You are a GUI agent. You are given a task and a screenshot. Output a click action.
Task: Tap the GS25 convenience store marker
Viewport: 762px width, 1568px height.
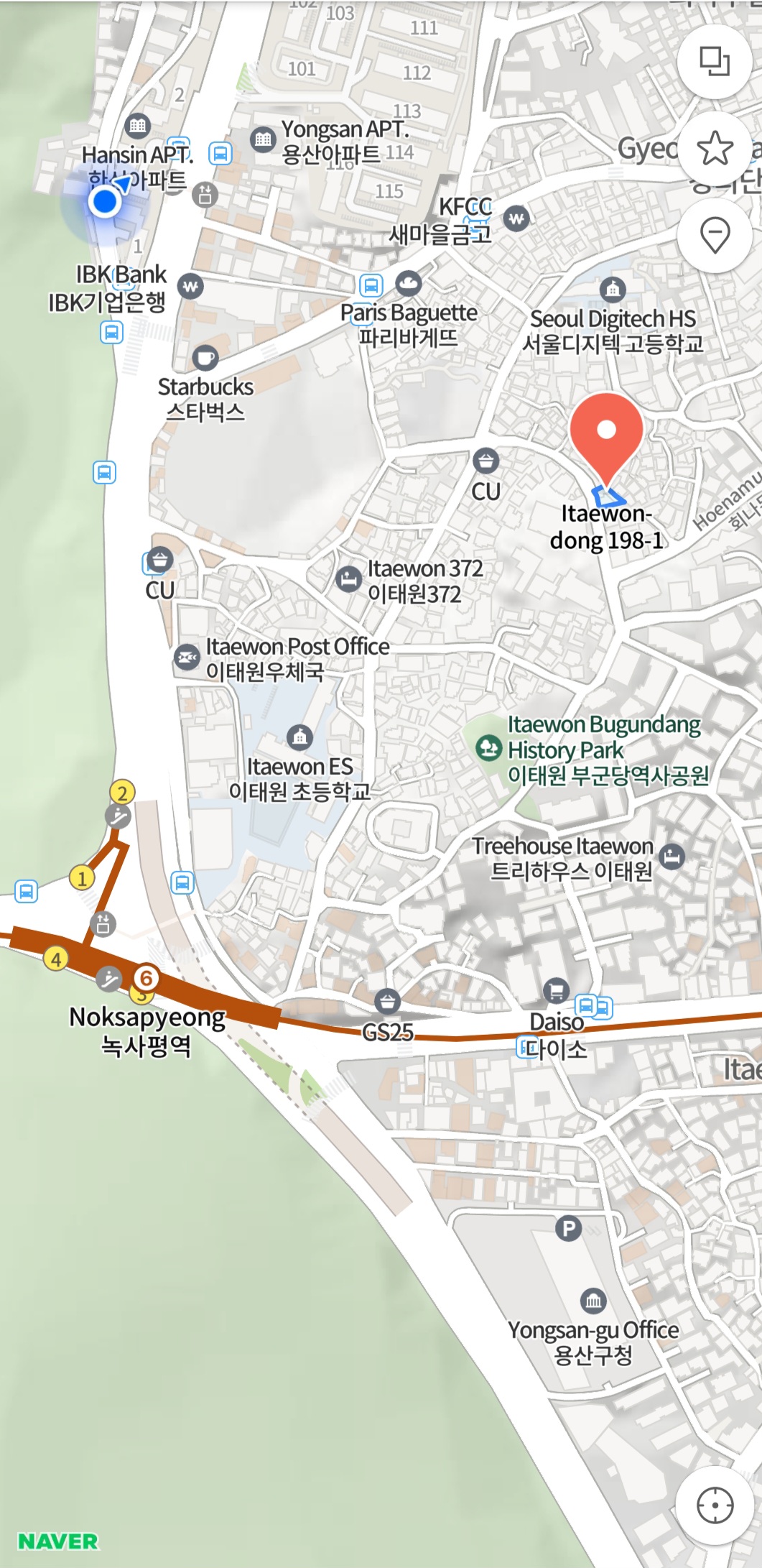click(x=387, y=1001)
